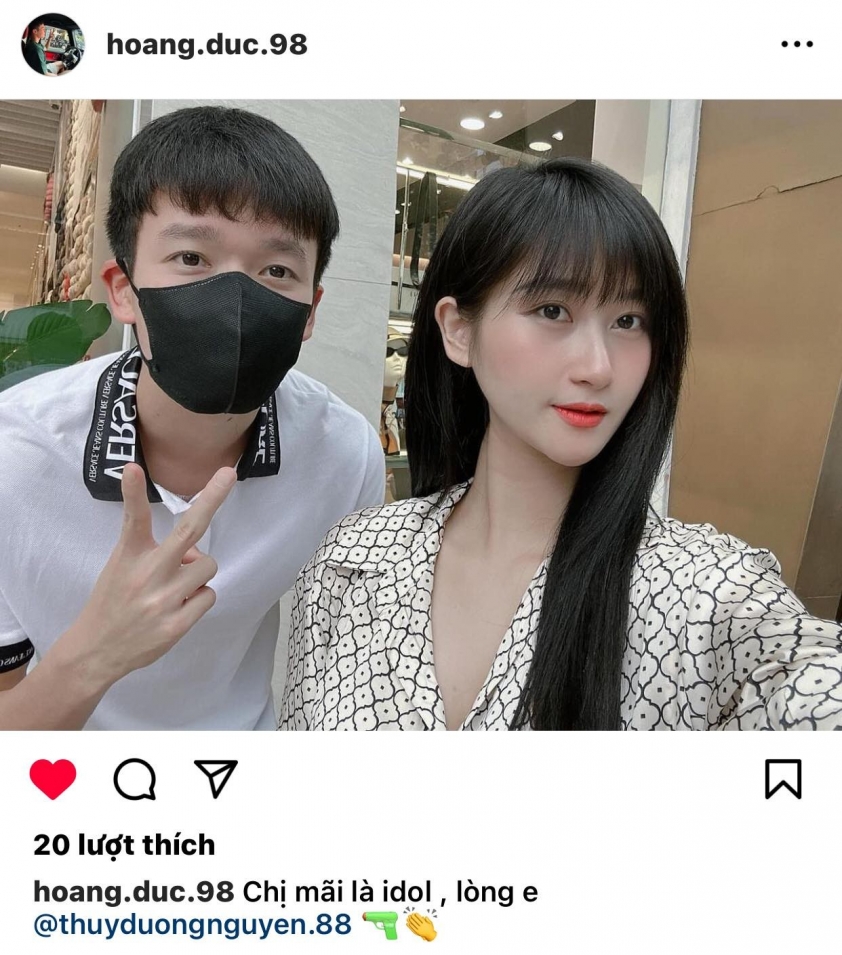The height and width of the screenshot is (955, 842).
Task: Tap the hoang.duc.98 username in header
Action: pos(206,45)
